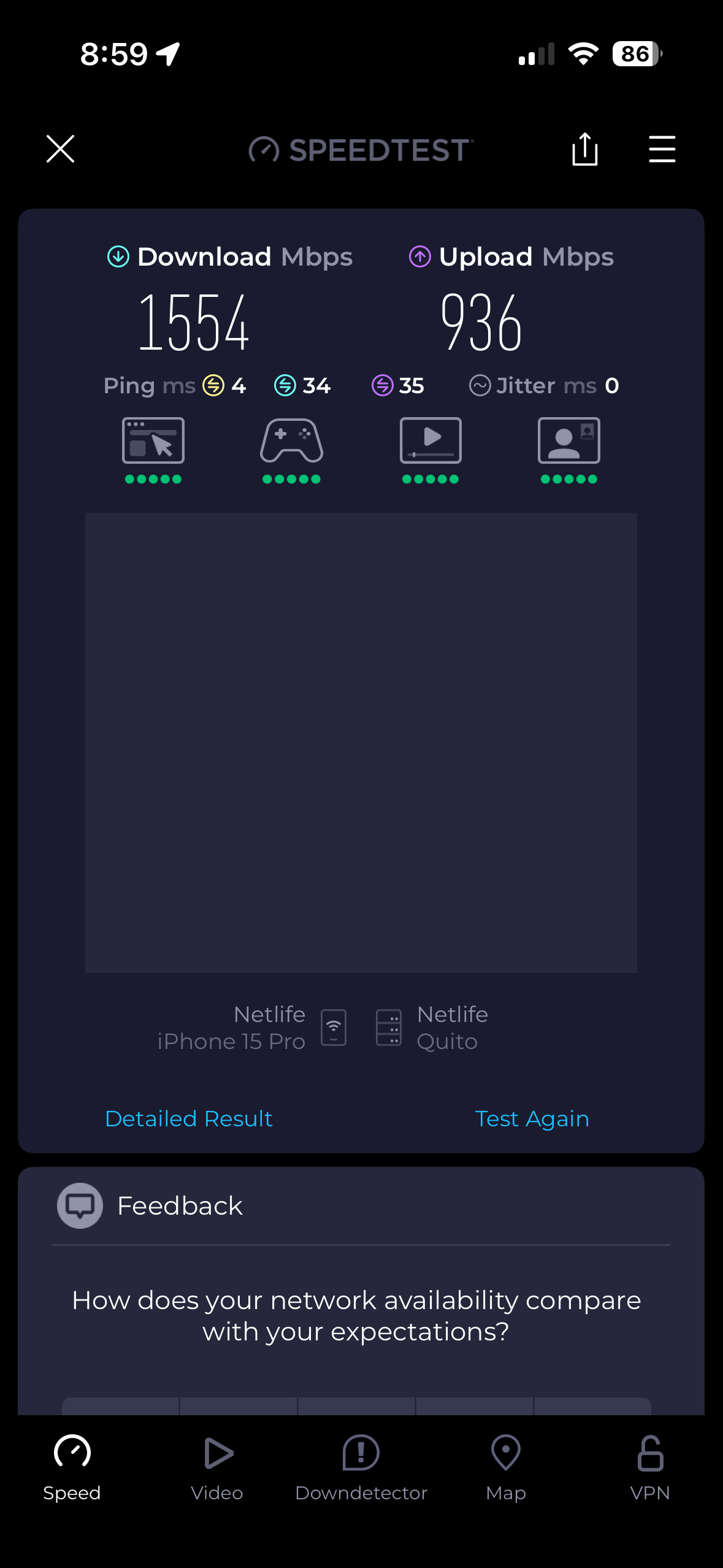Open the hamburger menu
This screenshot has width=723, height=1568.
pos(662,149)
